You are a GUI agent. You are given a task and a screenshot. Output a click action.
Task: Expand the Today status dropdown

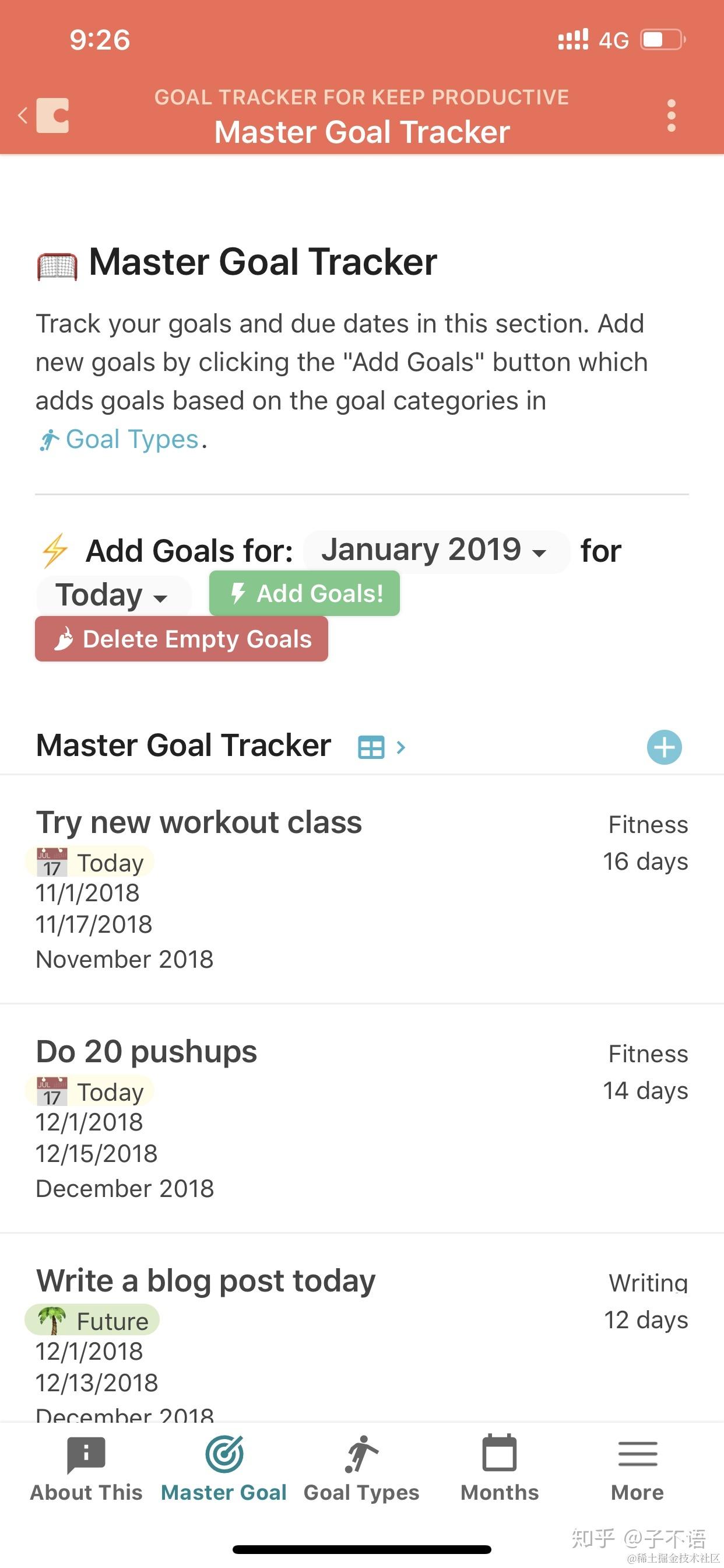click(113, 596)
